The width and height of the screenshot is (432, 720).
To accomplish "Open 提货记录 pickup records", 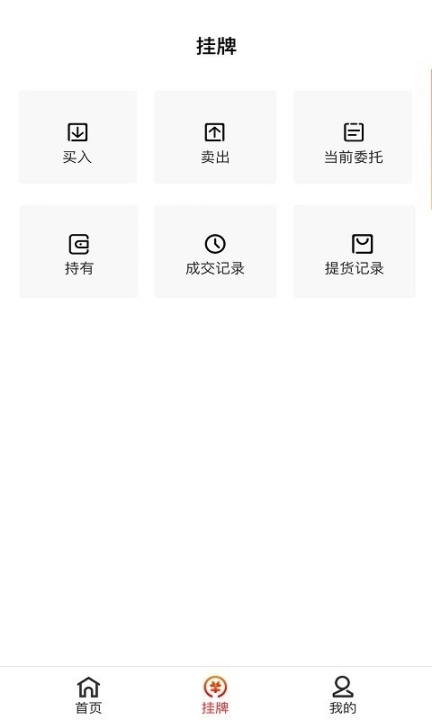I will pyautogui.click(x=354, y=252).
